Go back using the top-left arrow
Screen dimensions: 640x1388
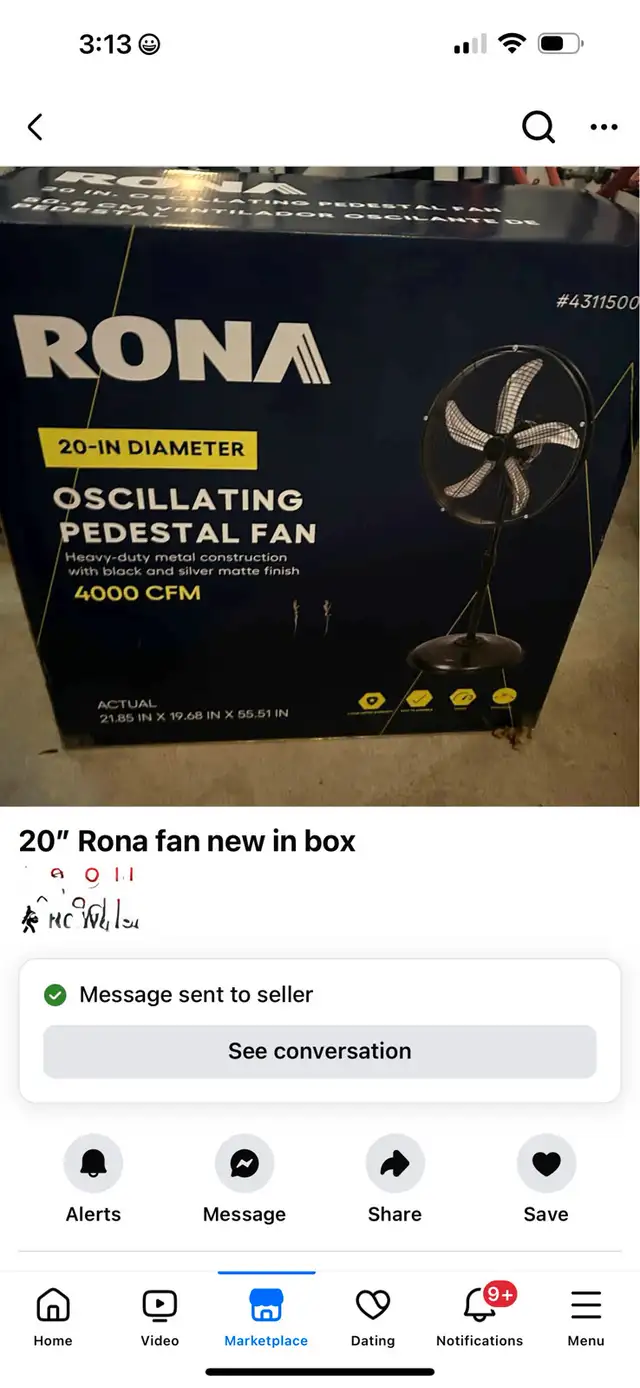click(x=35, y=127)
